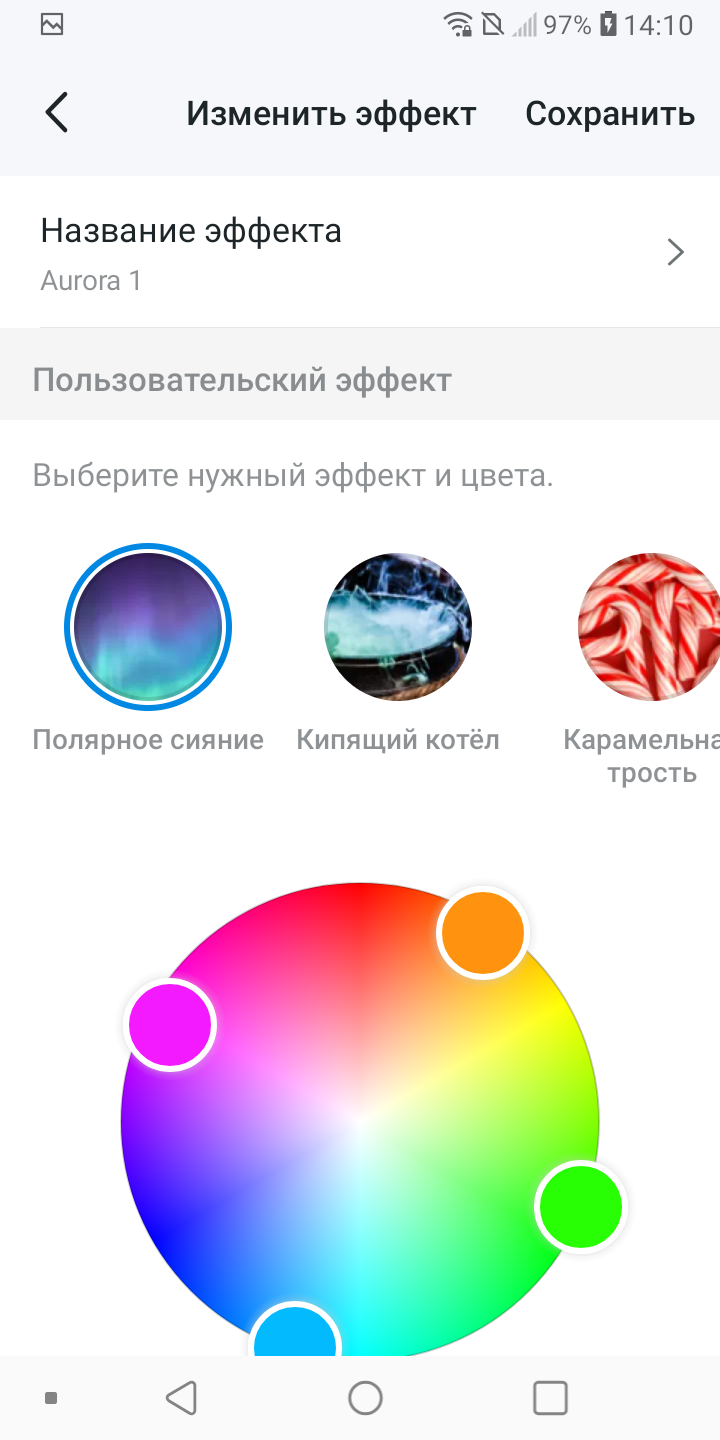Screen dimensions: 720x1440
Task: Choose the green color handle
Action: point(580,1207)
